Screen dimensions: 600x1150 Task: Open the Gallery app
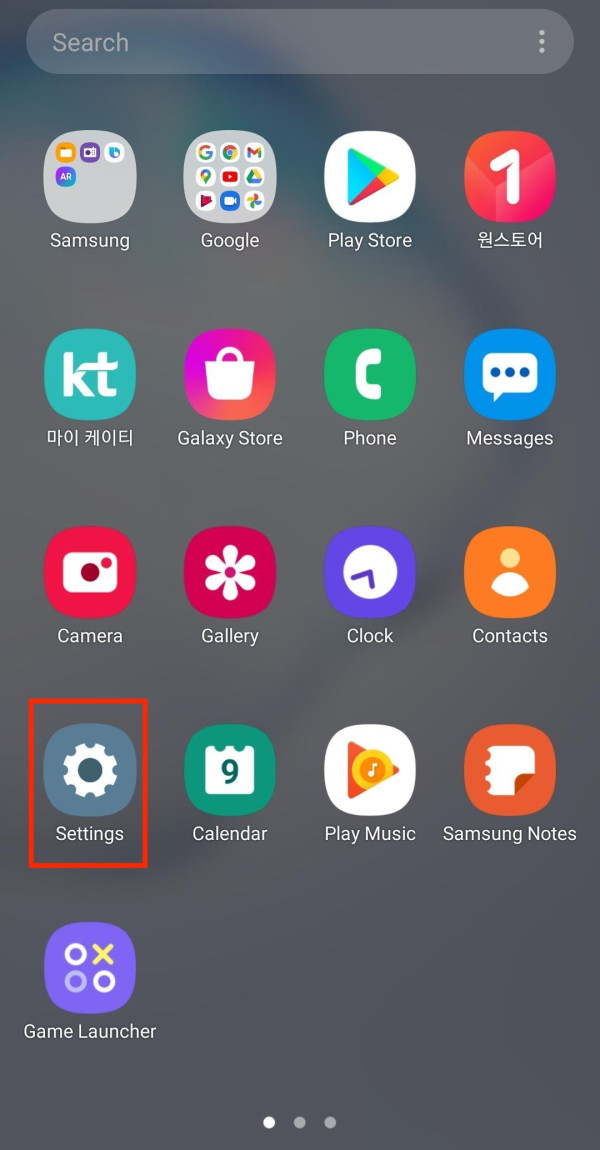coord(230,572)
